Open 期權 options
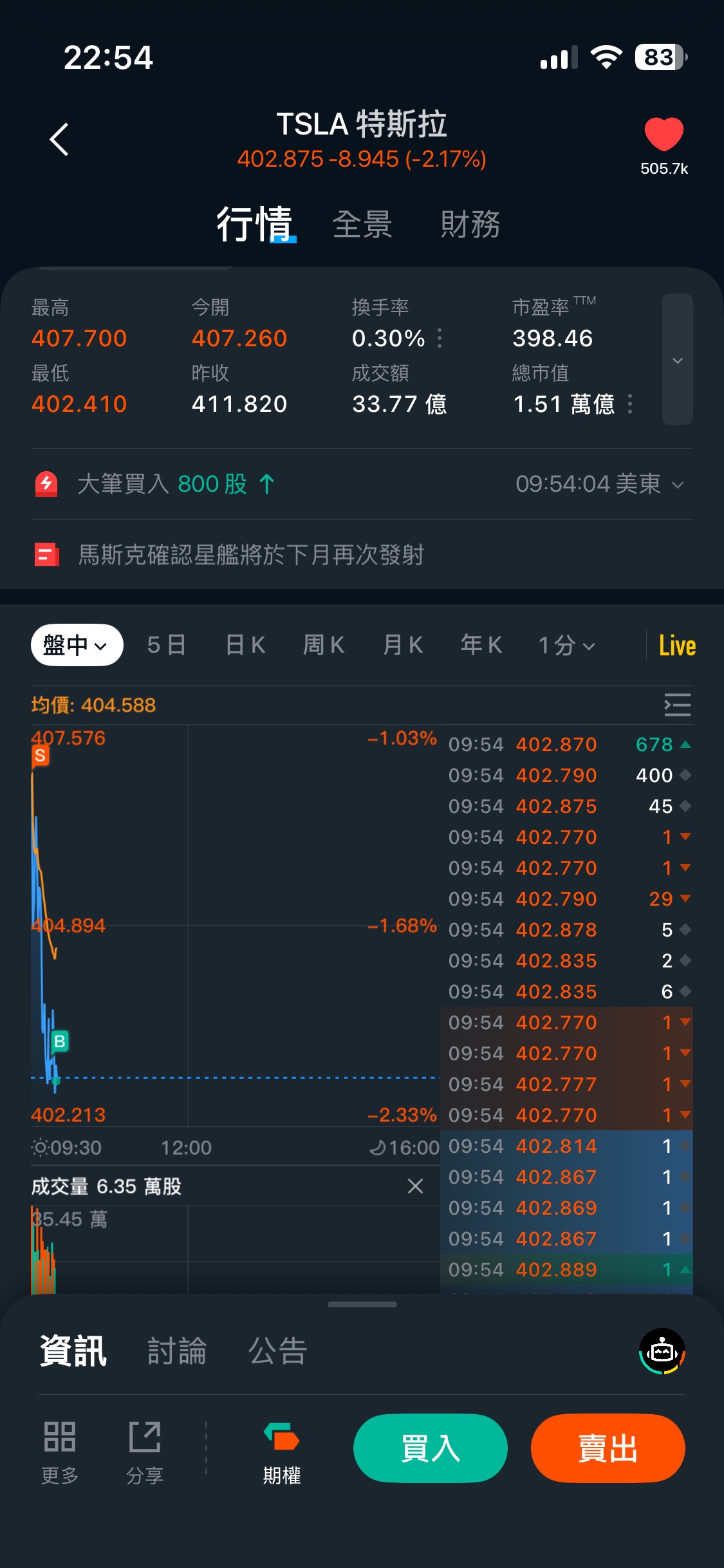Screen dimensions: 724x1568 click(282, 1453)
